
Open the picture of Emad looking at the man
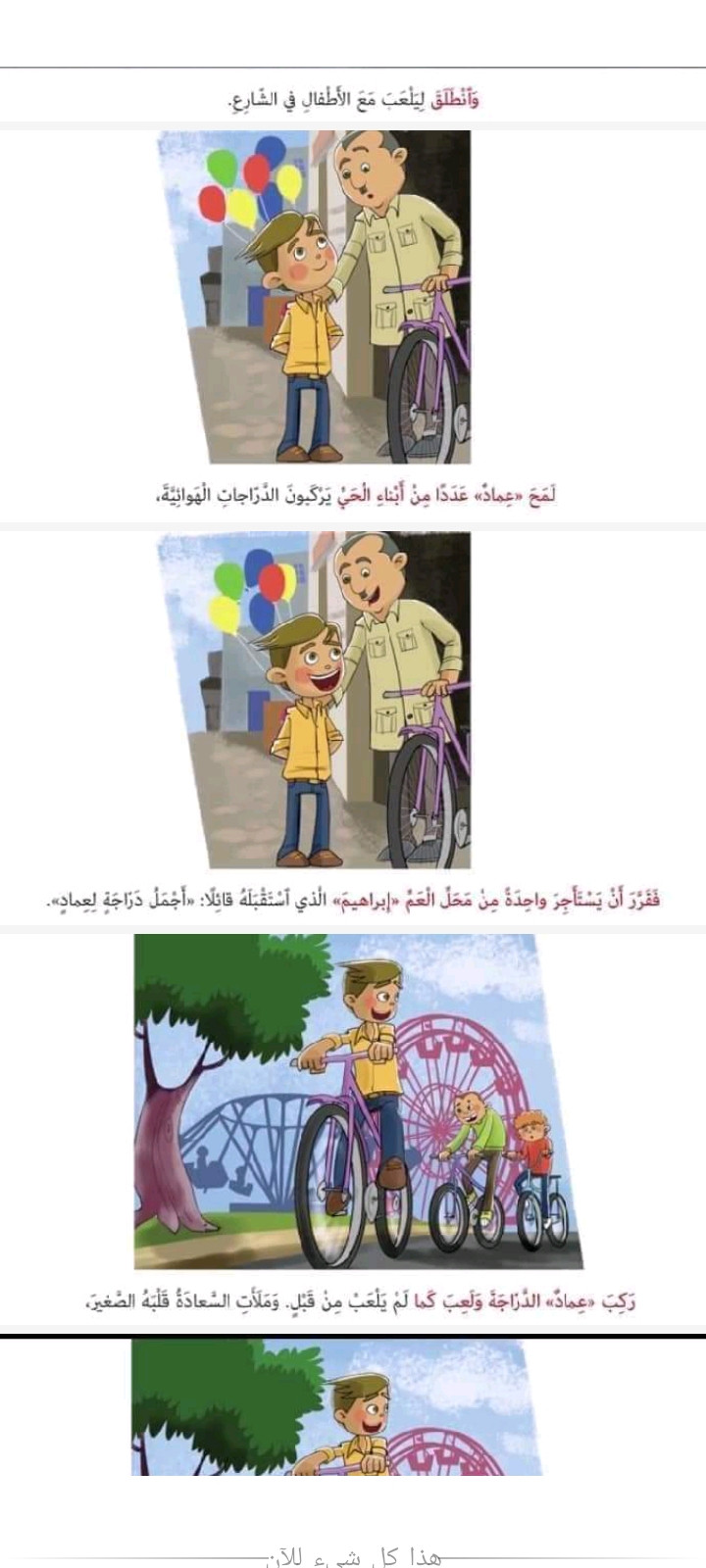pyautogui.click(x=314, y=297)
